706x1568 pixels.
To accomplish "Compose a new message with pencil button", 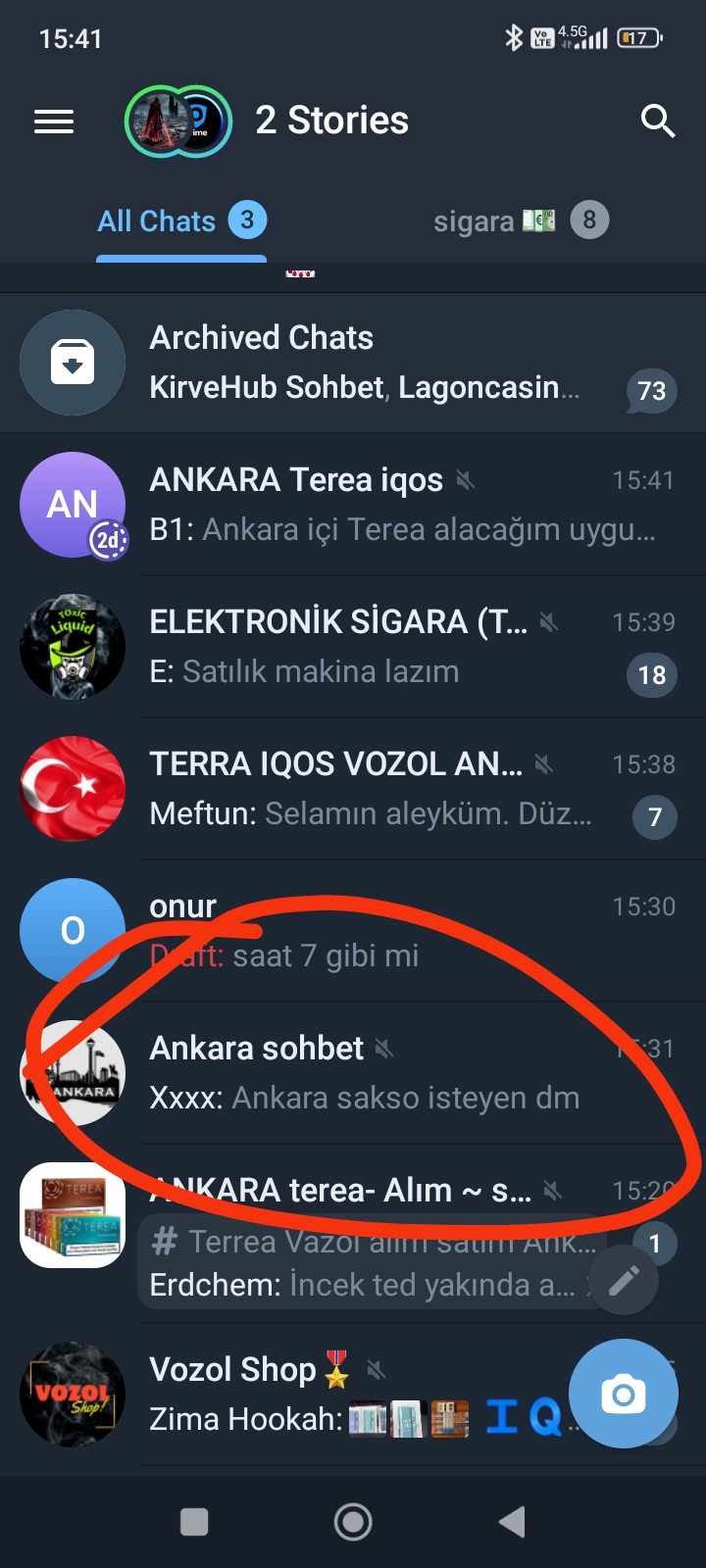I will pyautogui.click(x=624, y=1280).
